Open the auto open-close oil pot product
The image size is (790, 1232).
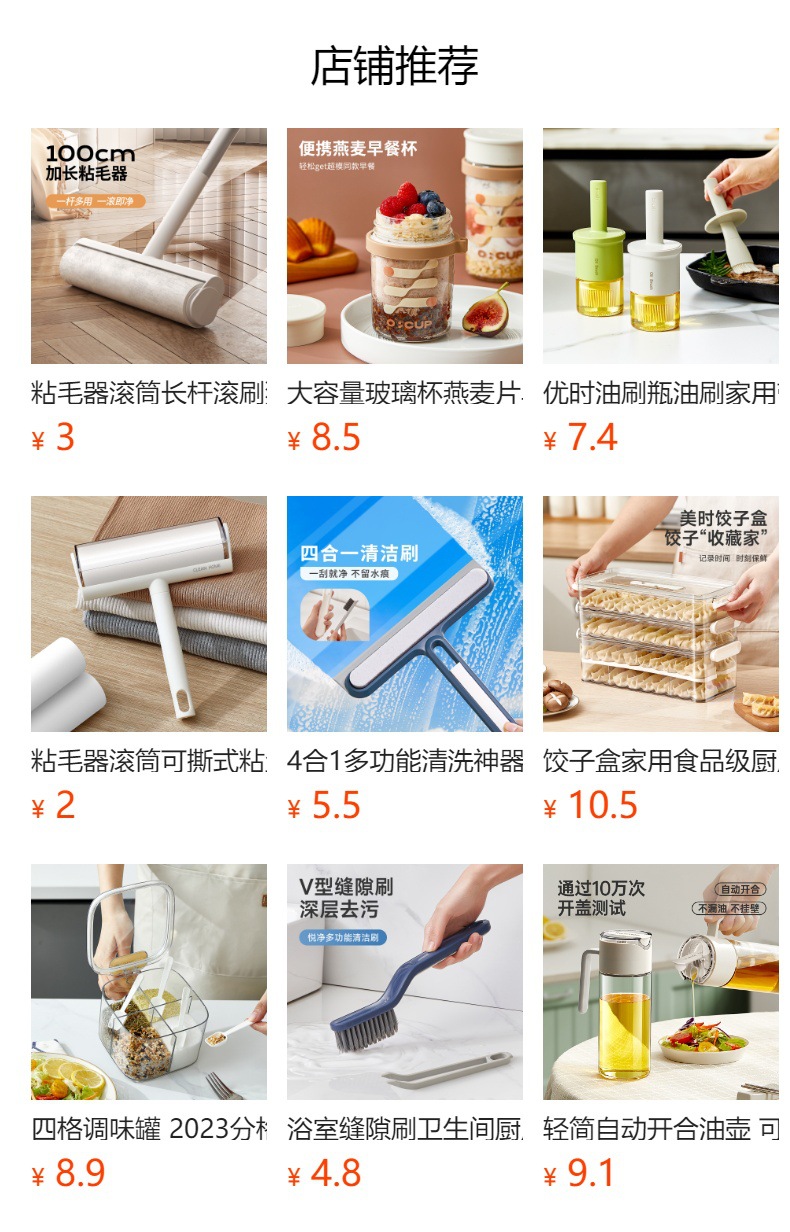(660, 982)
